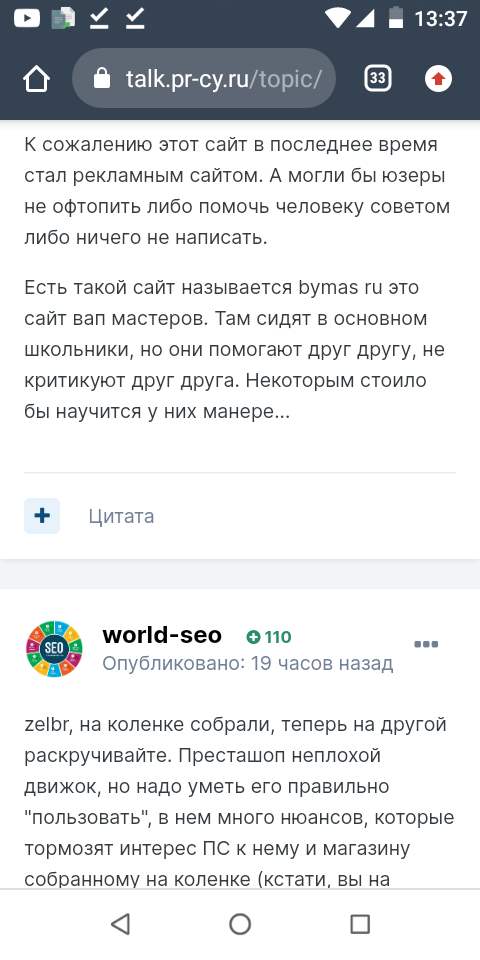Tap the red arrow update menu icon
The image size is (480, 960).
pos(438,78)
